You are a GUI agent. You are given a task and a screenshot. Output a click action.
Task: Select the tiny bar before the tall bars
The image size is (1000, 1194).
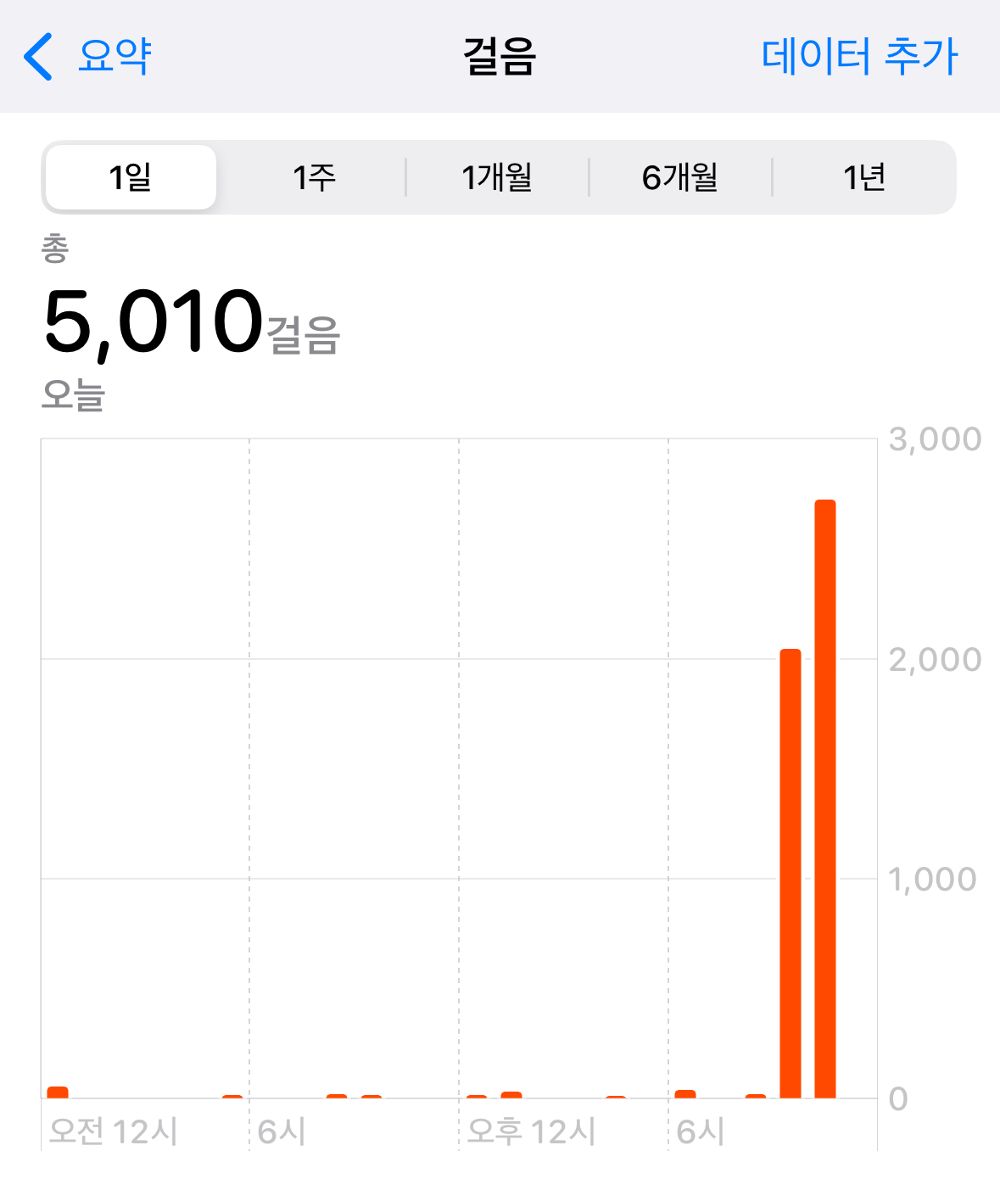[x=753, y=1097]
